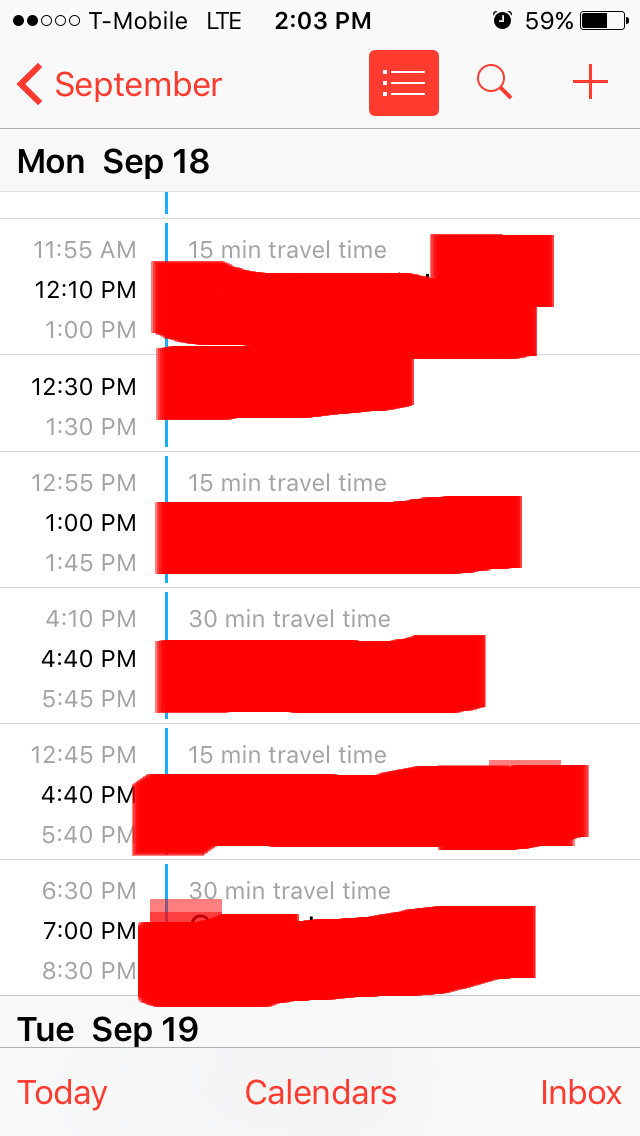Add a new event with plus icon

(590, 83)
